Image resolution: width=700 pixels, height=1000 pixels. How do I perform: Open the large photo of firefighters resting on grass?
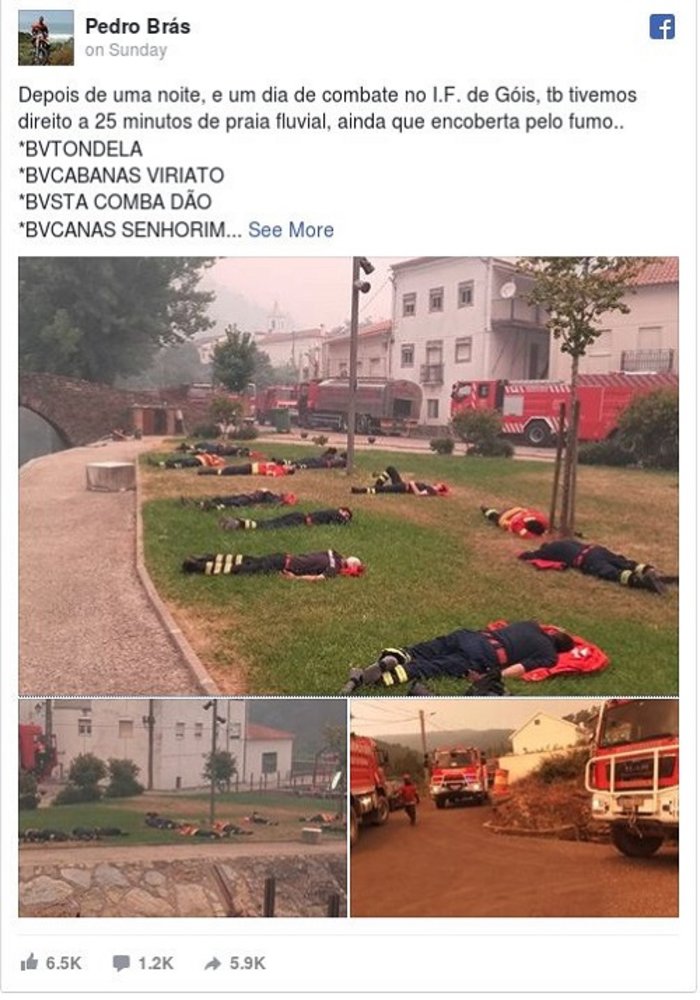coord(348,476)
